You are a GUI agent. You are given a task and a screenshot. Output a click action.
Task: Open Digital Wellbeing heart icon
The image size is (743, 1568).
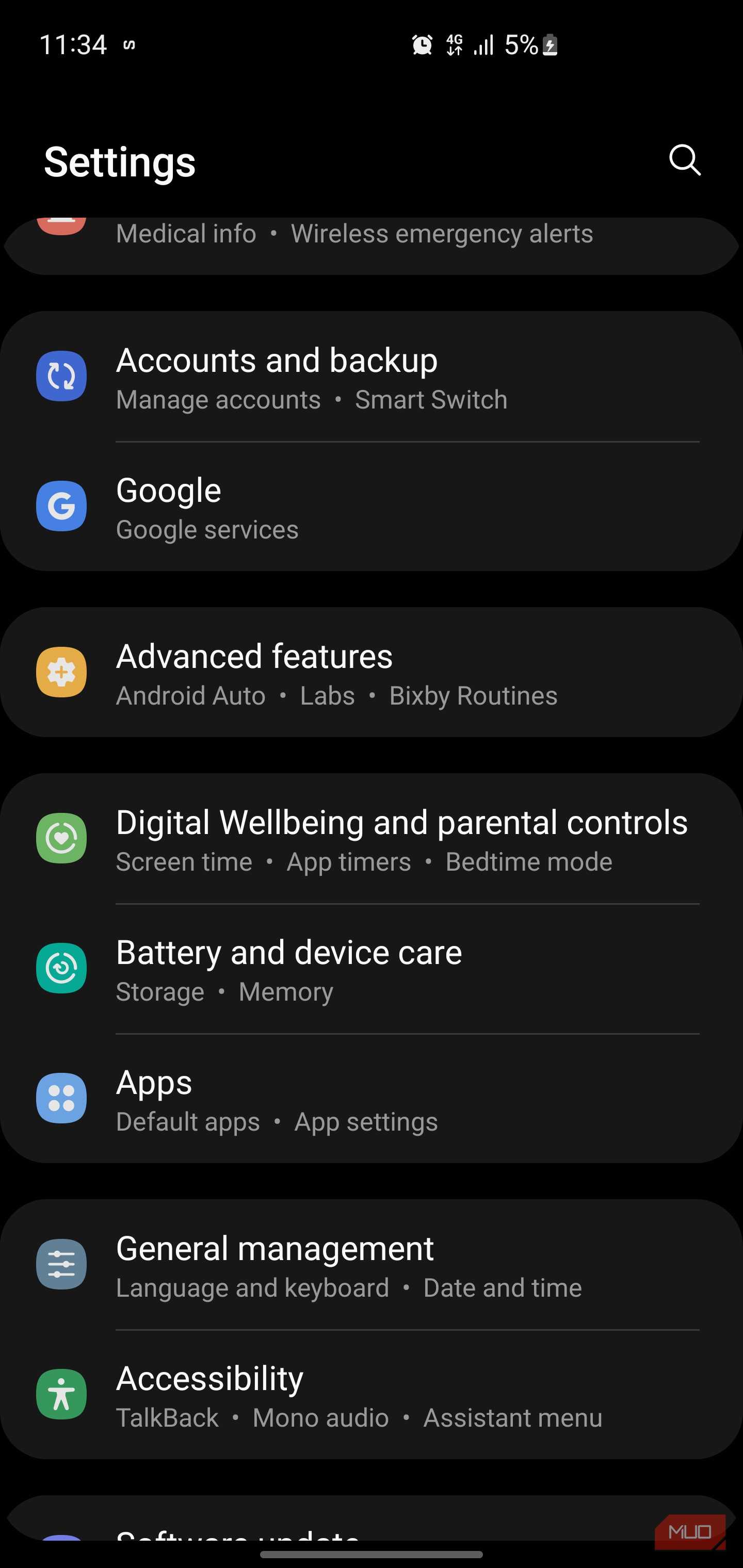click(x=61, y=838)
